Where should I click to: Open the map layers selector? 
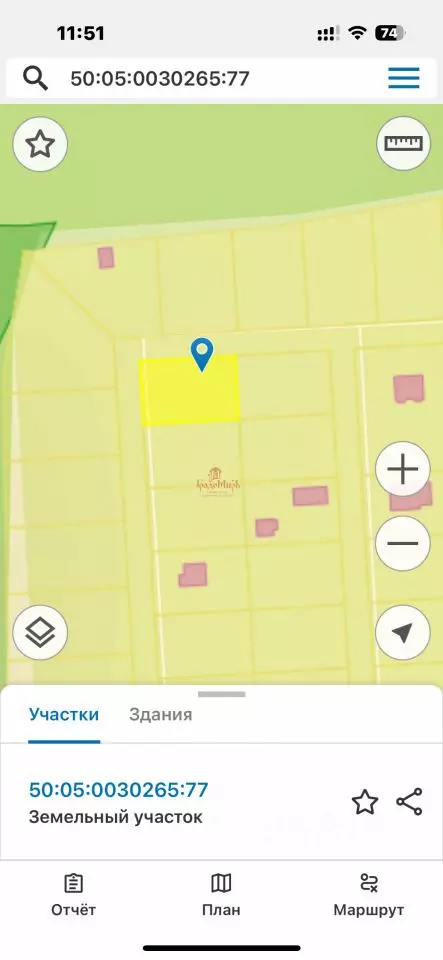(x=40, y=632)
